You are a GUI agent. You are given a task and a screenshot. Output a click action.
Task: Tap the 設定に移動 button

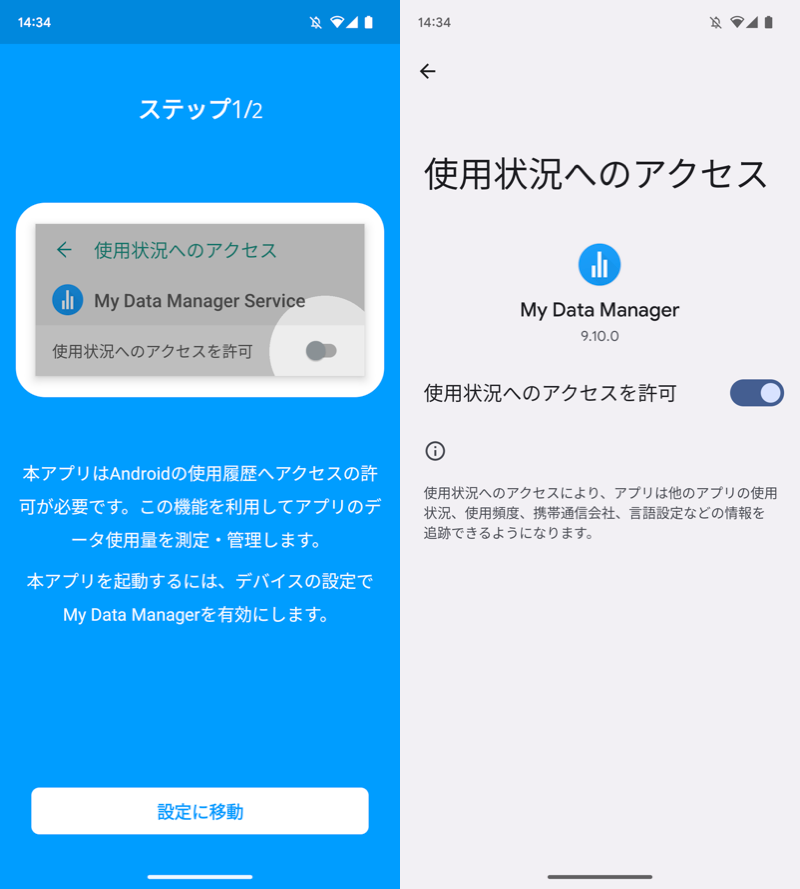pos(200,811)
